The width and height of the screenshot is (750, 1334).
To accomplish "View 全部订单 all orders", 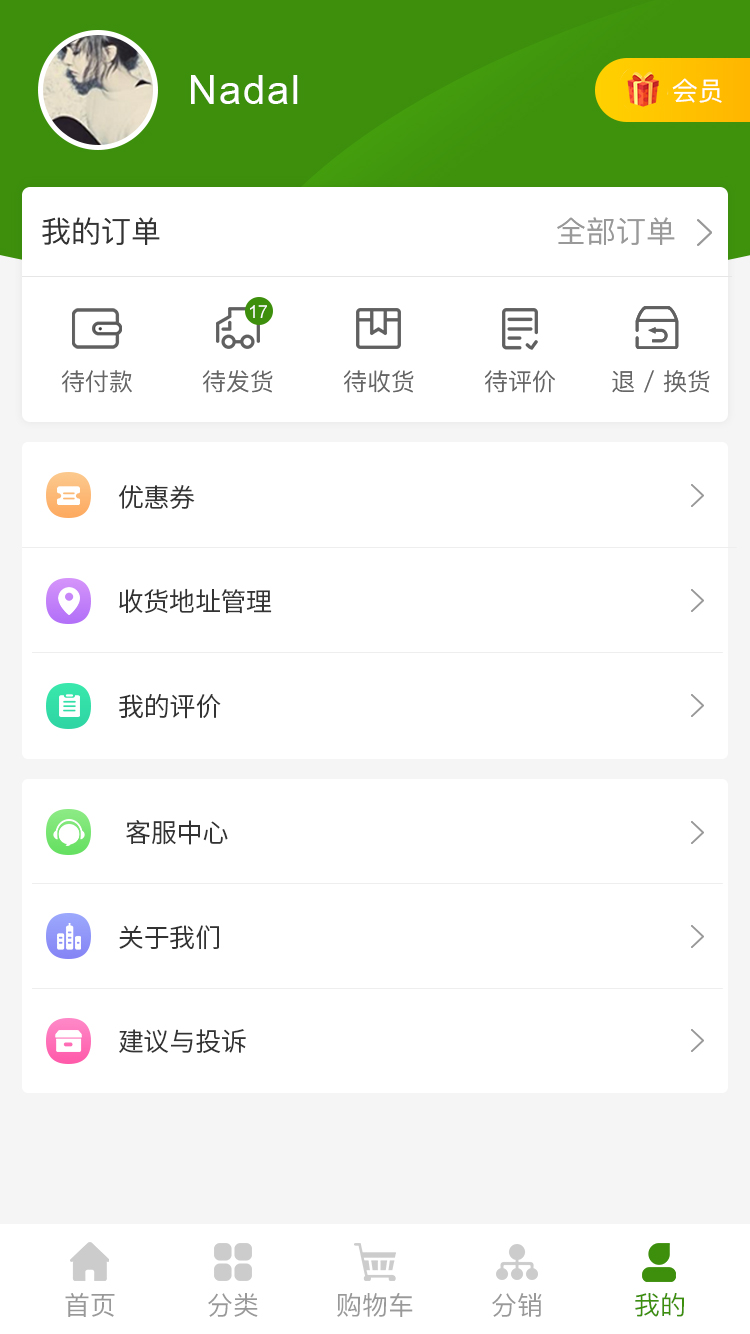I will click(634, 232).
